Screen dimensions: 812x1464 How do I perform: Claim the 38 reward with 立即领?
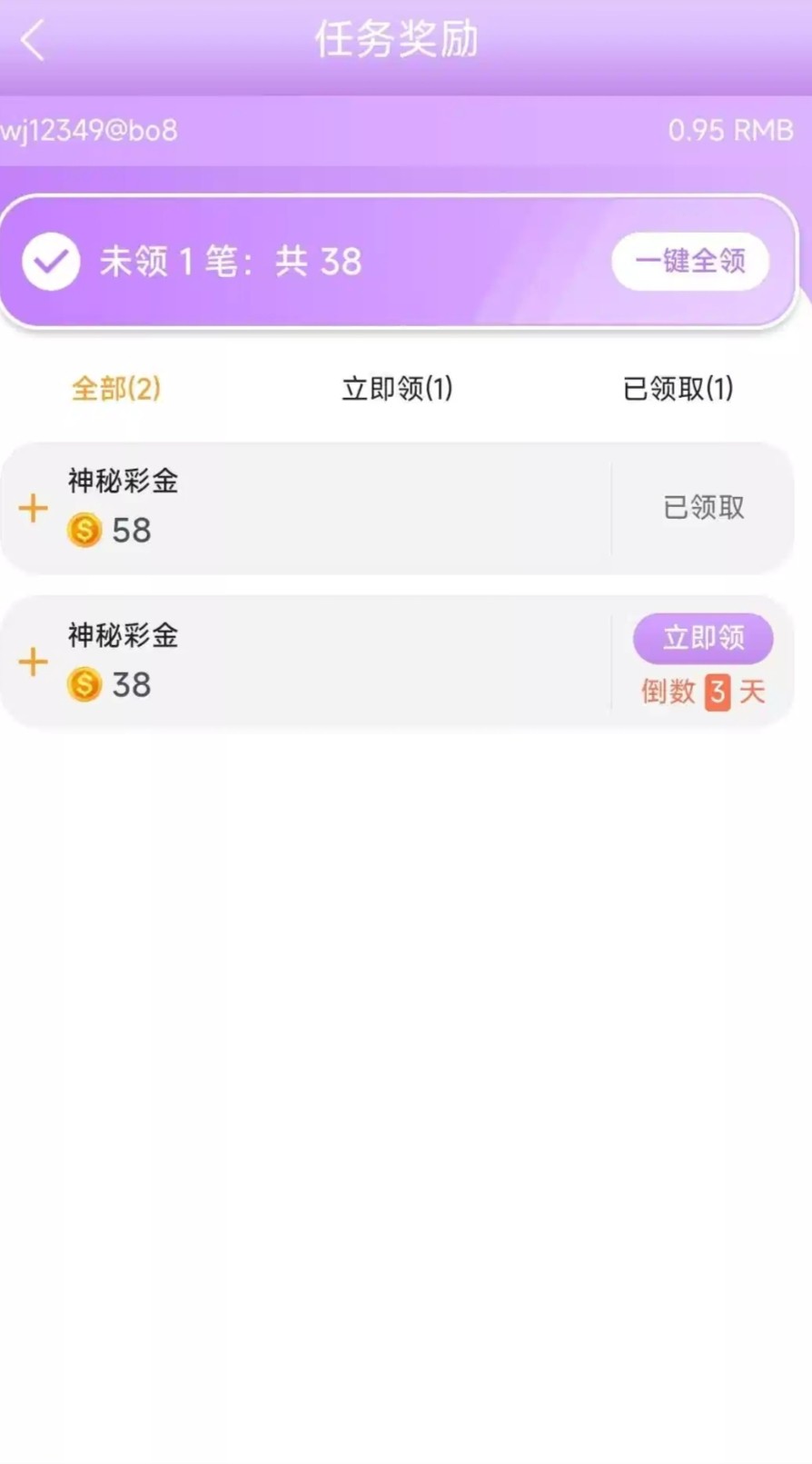point(702,638)
